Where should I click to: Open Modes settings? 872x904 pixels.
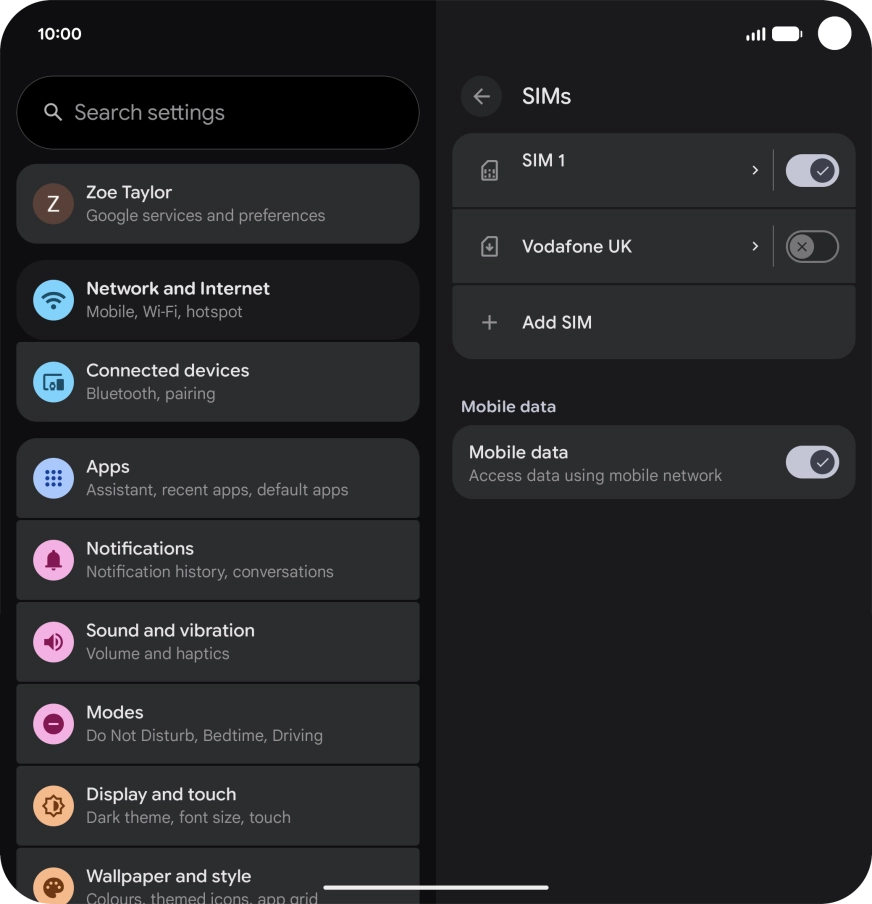pyautogui.click(x=218, y=724)
